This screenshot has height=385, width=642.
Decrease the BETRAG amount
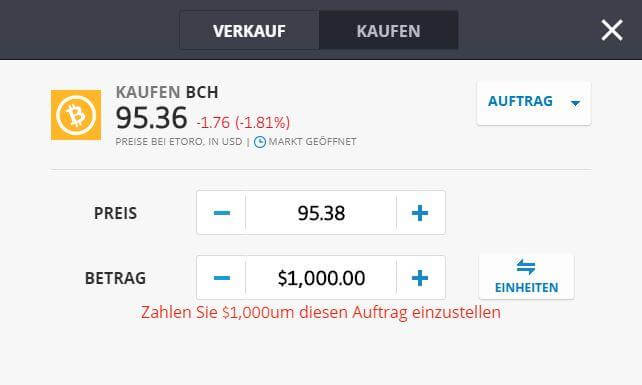[222, 278]
